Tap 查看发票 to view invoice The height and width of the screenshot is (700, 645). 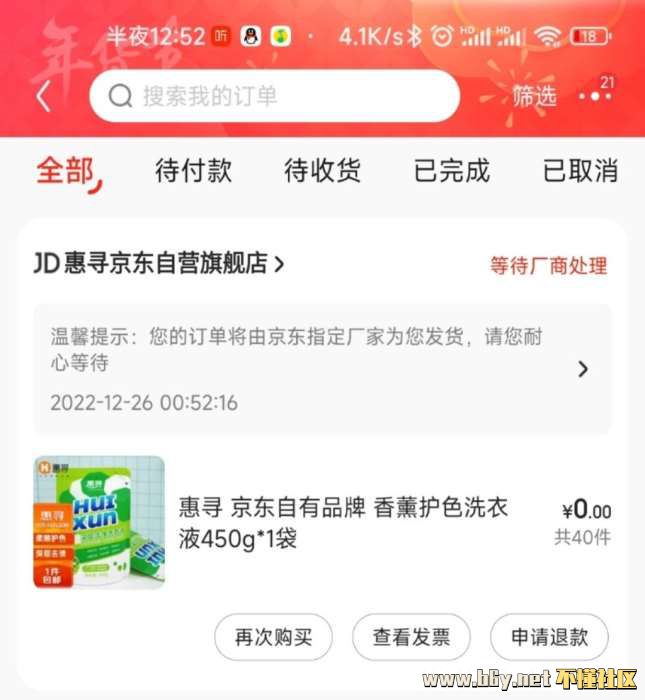coord(411,637)
